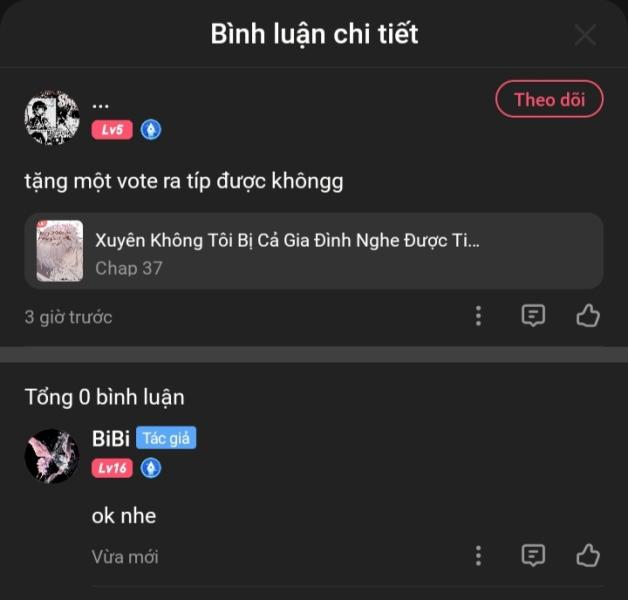
Task: Close the Bình luận chi tiết panel
Action: pyautogui.click(x=585, y=35)
